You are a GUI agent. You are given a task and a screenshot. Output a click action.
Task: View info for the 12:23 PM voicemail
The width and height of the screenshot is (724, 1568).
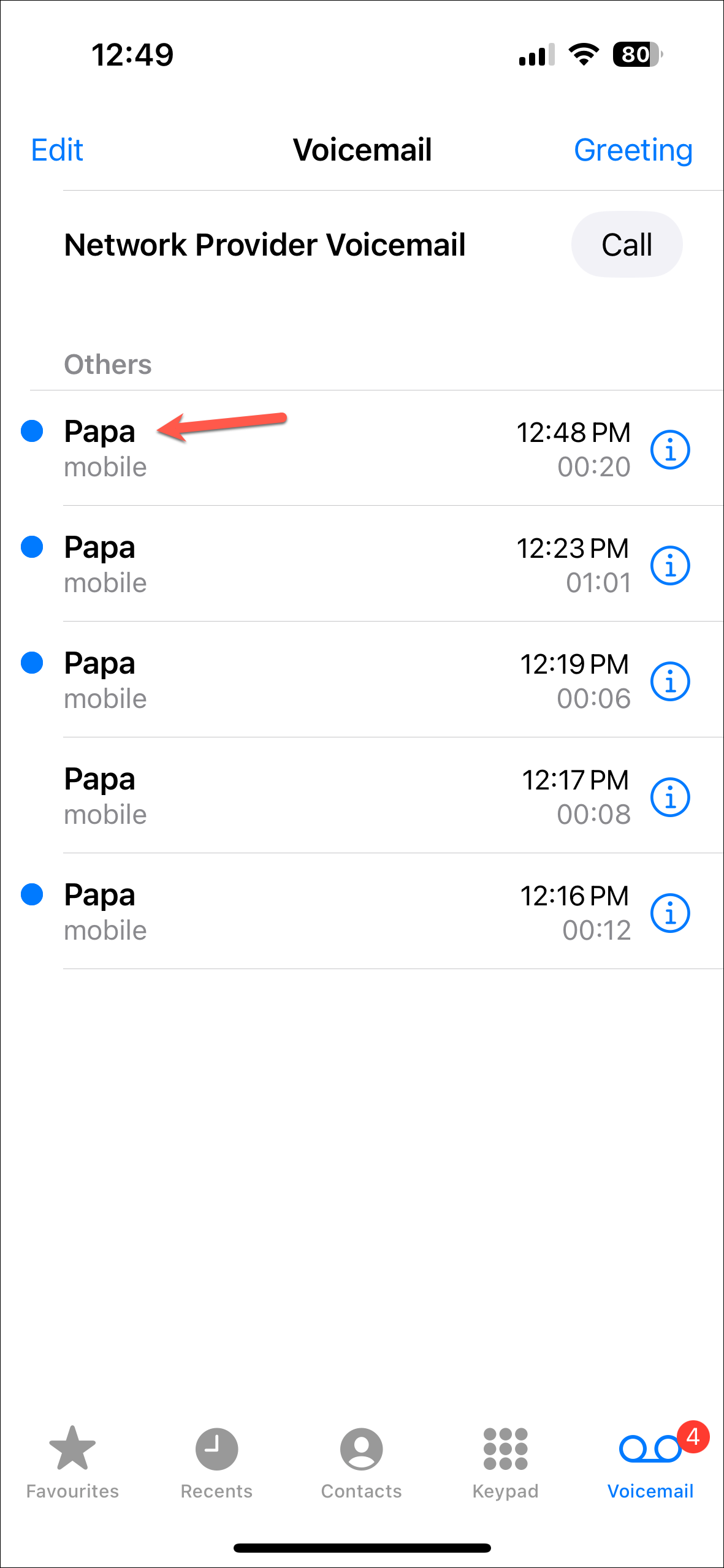[670, 565]
